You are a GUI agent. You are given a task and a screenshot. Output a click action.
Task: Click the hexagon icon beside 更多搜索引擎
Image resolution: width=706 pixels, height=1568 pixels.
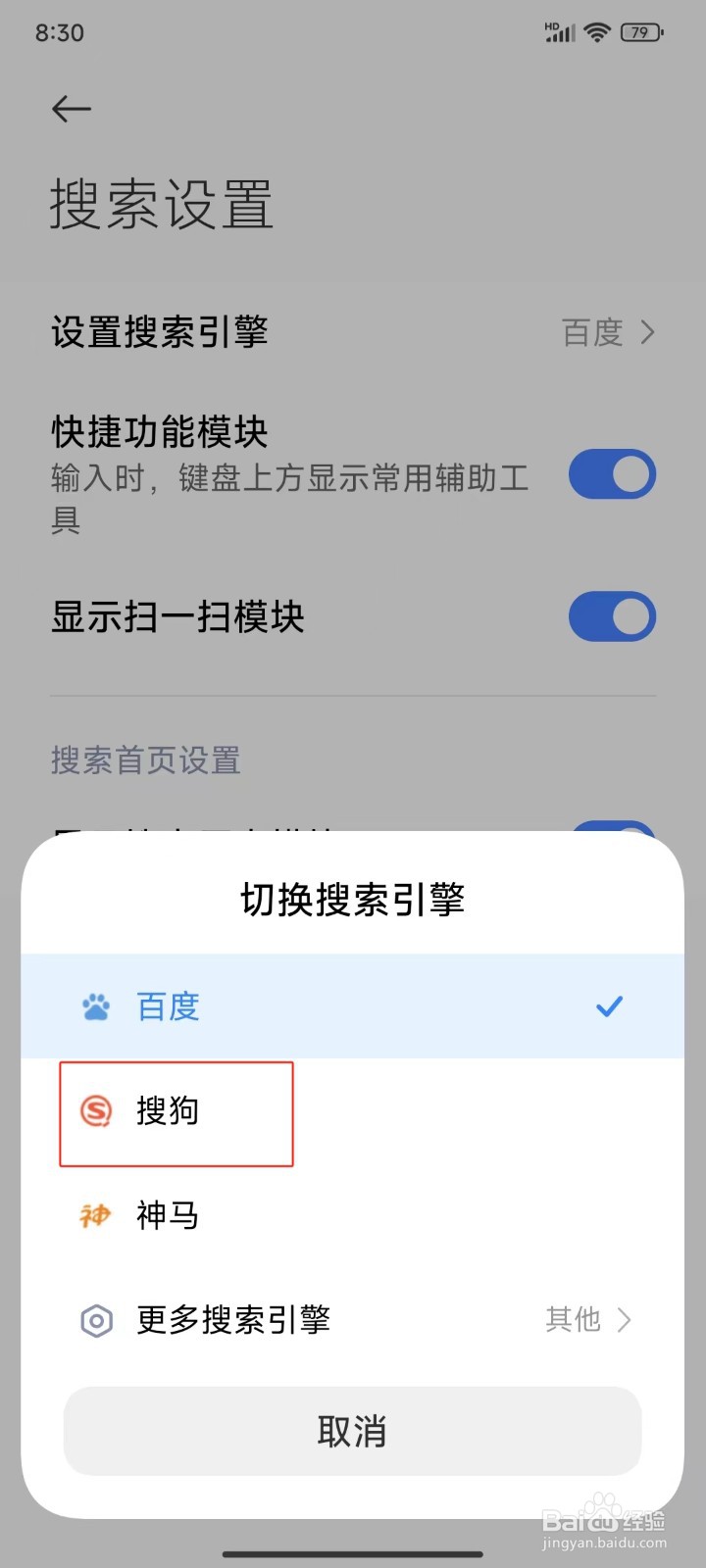[95, 1321]
